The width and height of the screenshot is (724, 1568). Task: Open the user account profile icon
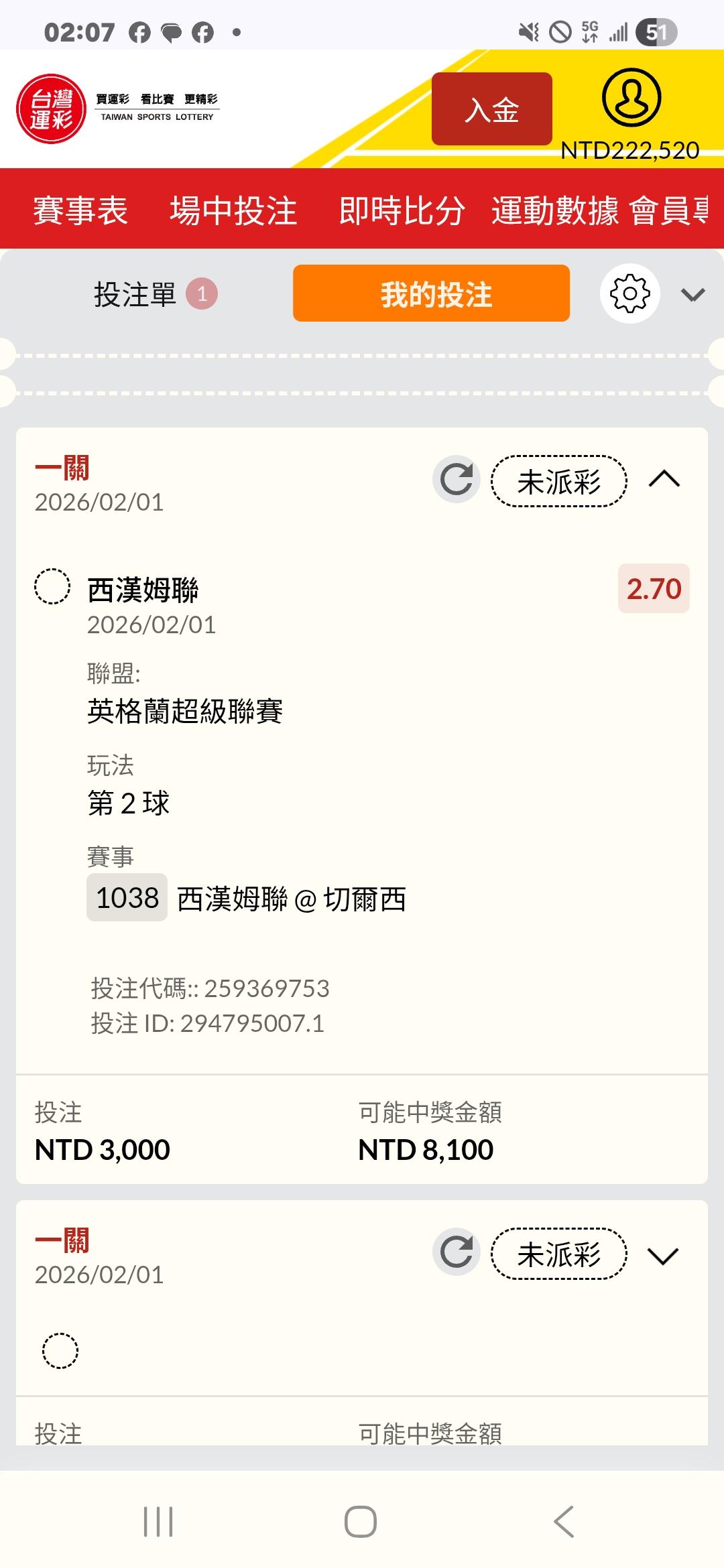[631, 98]
